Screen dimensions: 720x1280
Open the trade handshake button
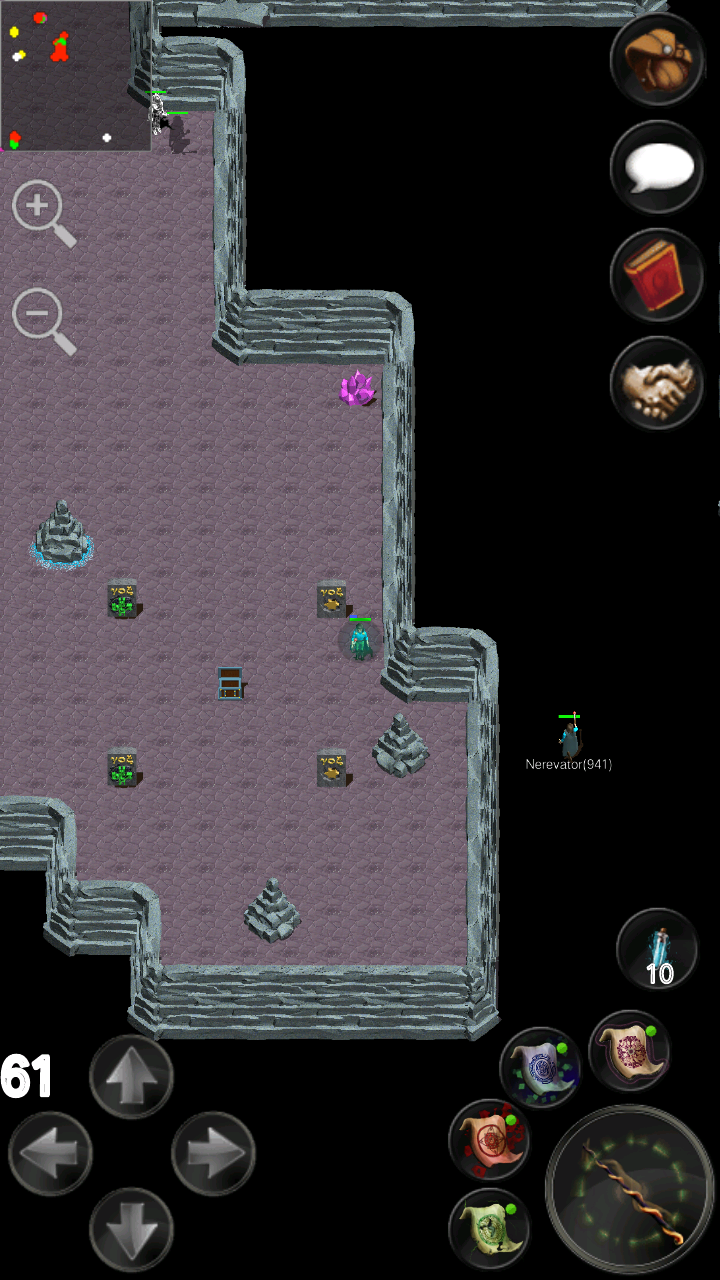click(657, 383)
